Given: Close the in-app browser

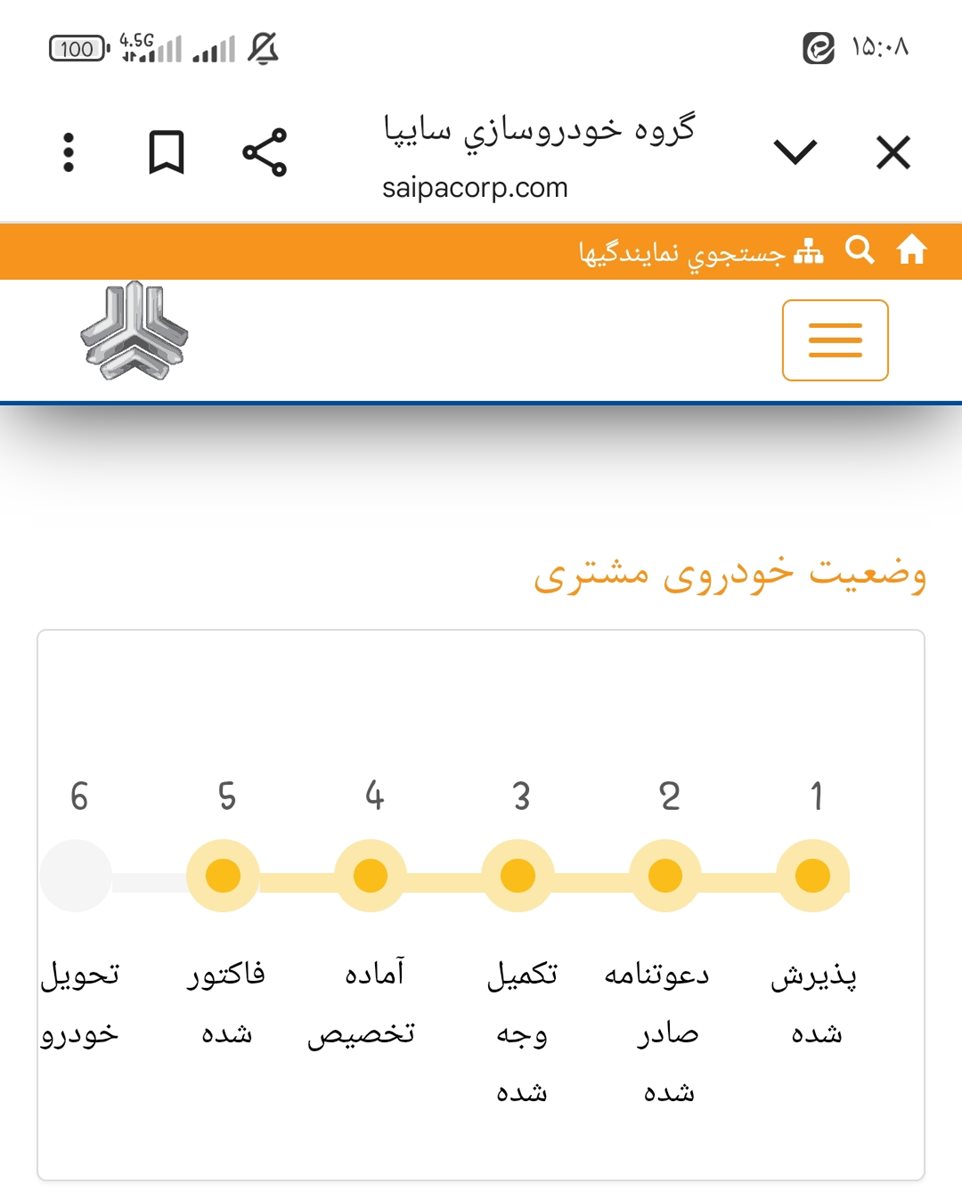Looking at the screenshot, I should click(x=893, y=153).
